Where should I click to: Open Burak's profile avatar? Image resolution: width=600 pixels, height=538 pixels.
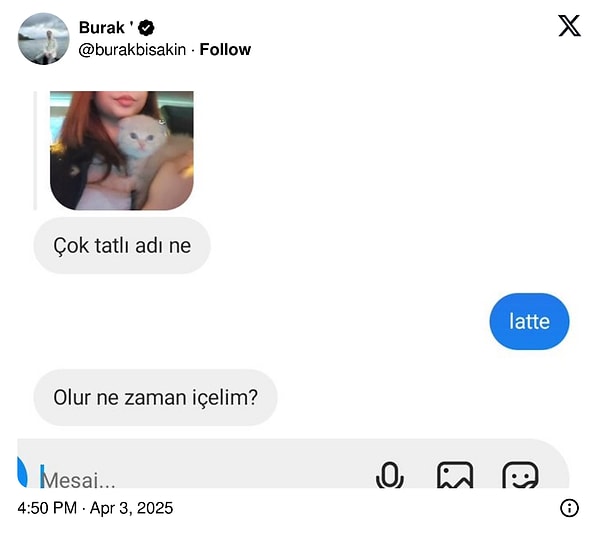point(44,39)
